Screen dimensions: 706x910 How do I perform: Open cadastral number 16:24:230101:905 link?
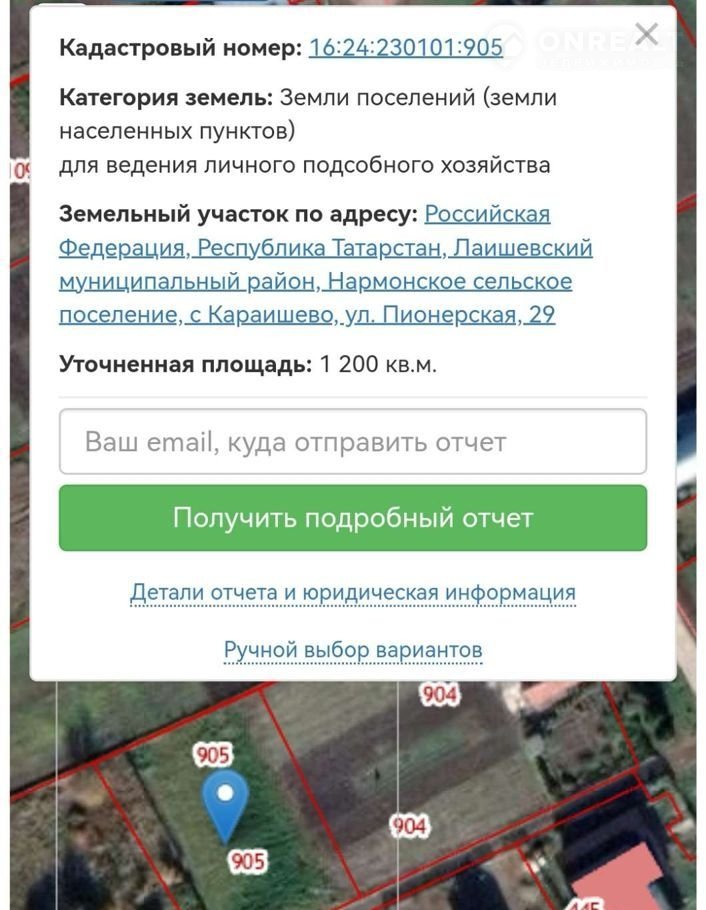point(405,47)
